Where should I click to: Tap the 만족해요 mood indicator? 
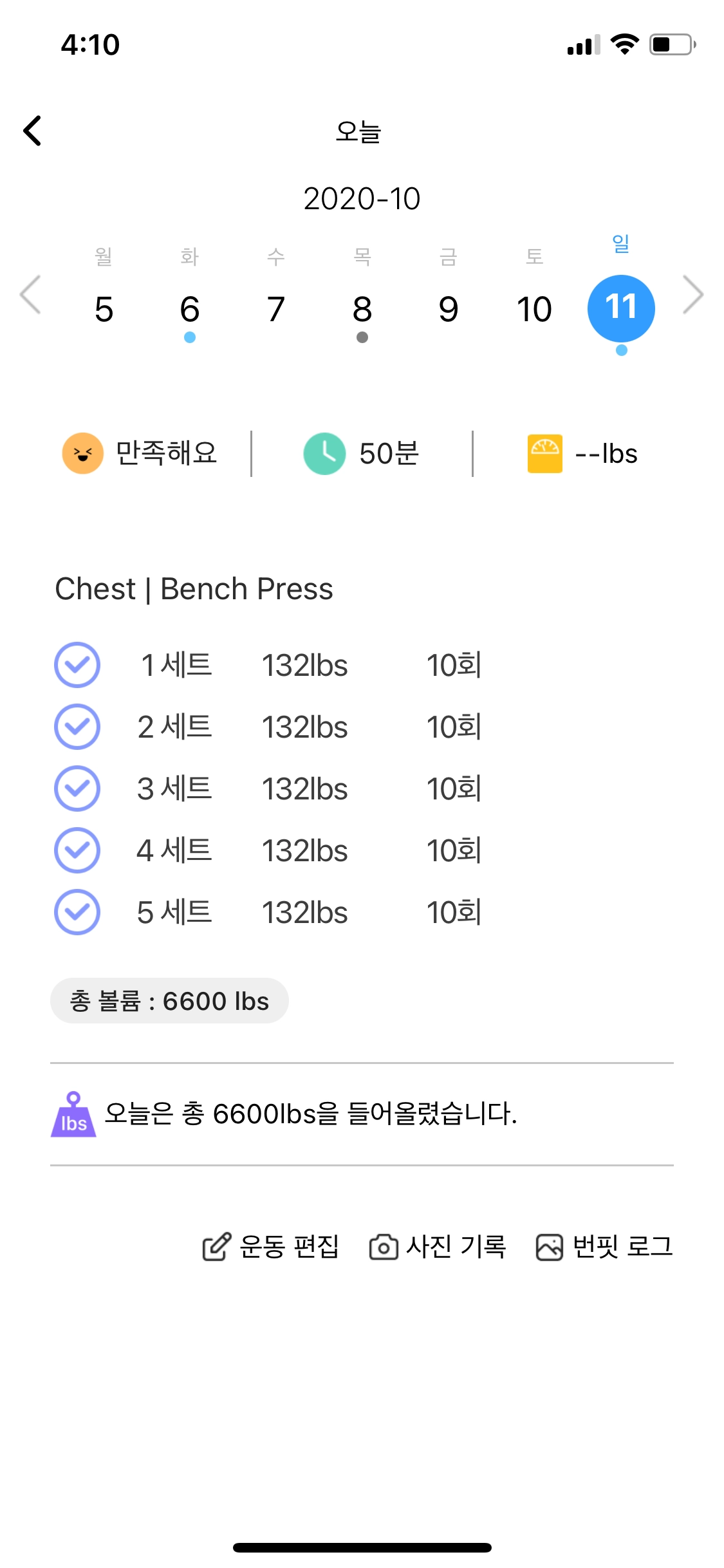[x=140, y=453]
